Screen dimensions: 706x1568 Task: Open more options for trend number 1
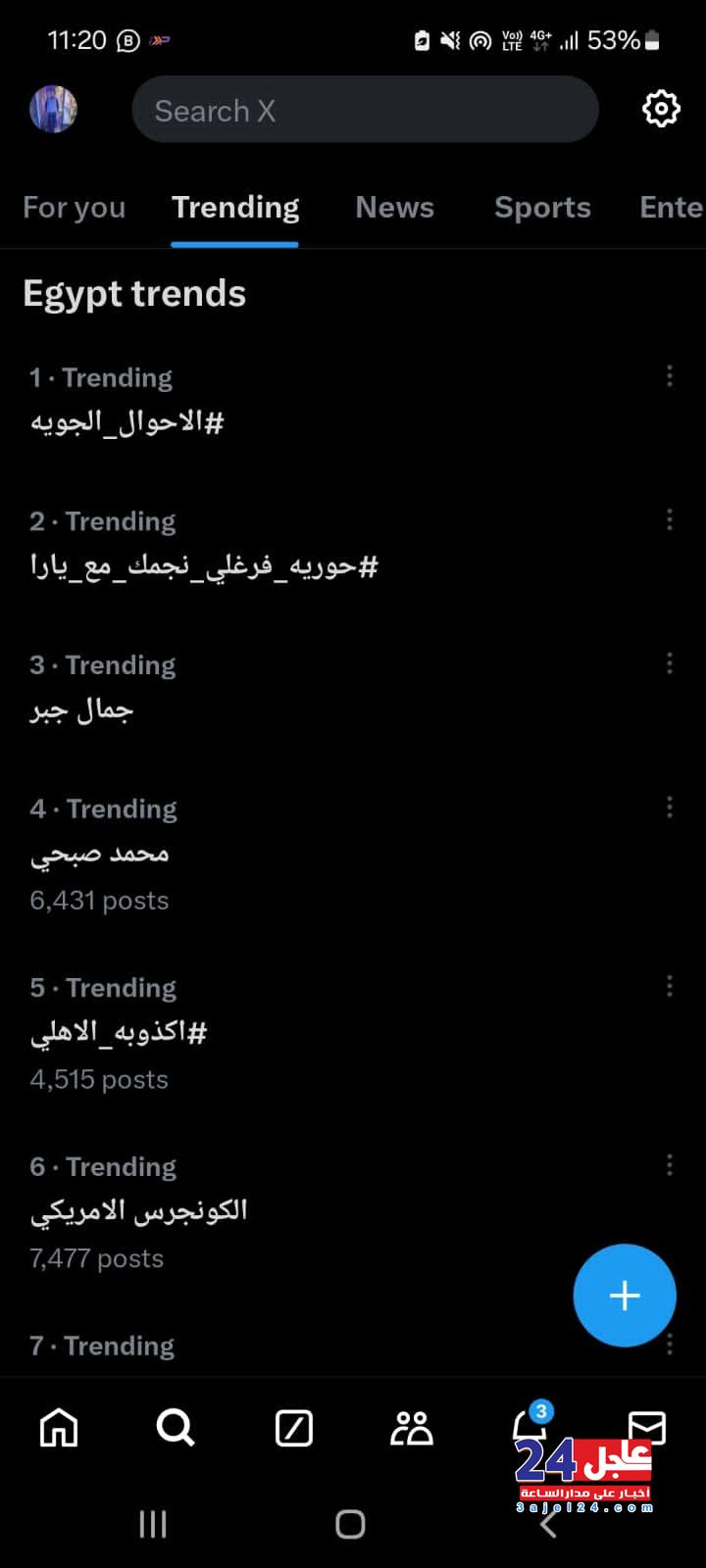670,376
